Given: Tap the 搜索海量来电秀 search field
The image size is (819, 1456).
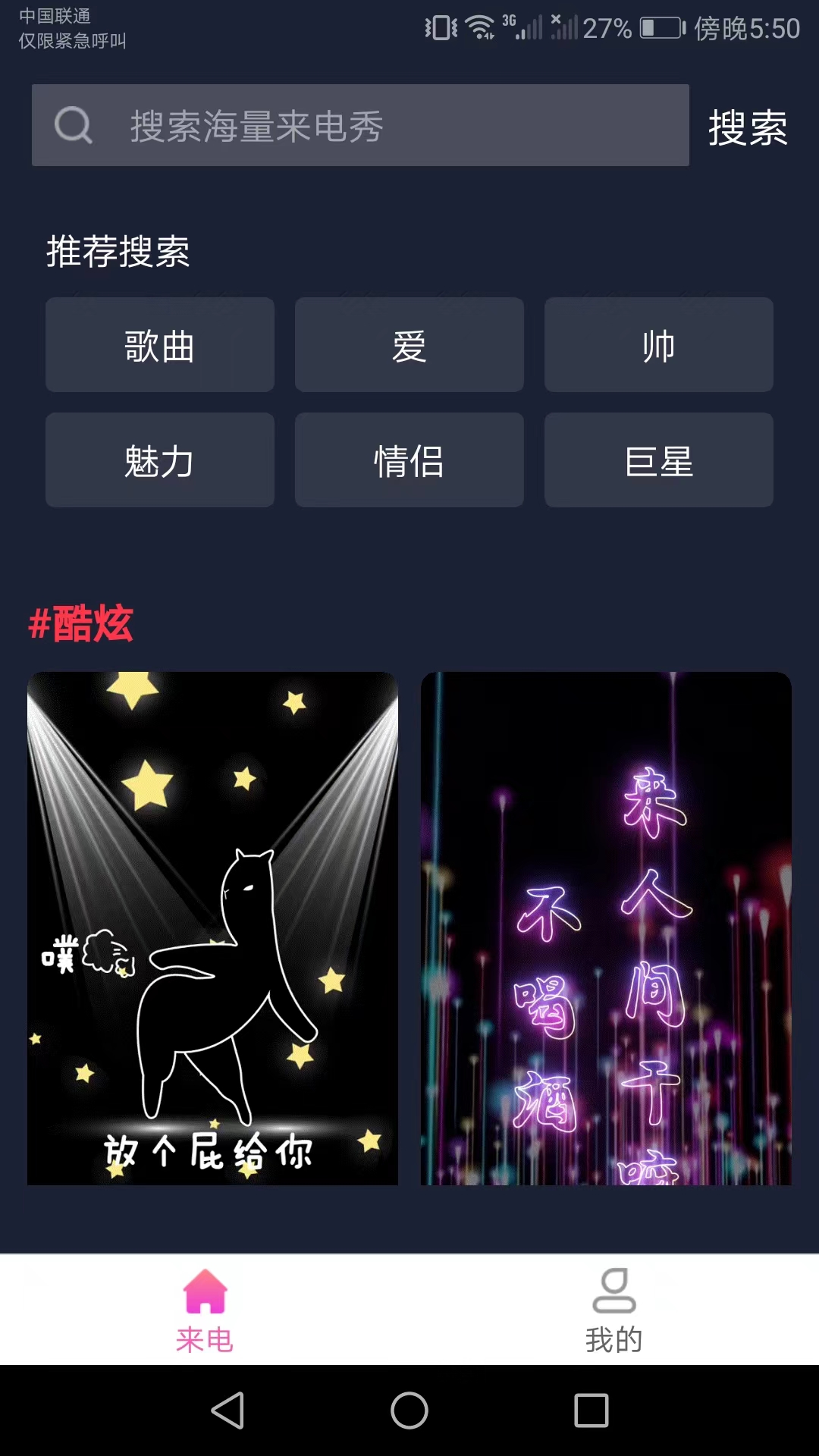Looking at the screenshot, I should 360,125.
